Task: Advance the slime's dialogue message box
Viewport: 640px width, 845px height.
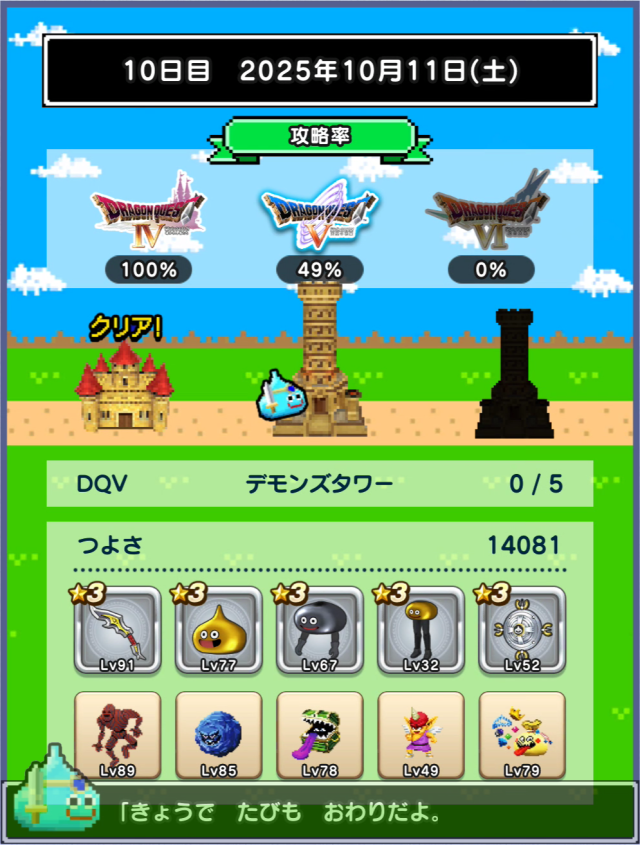Action: 320,811
